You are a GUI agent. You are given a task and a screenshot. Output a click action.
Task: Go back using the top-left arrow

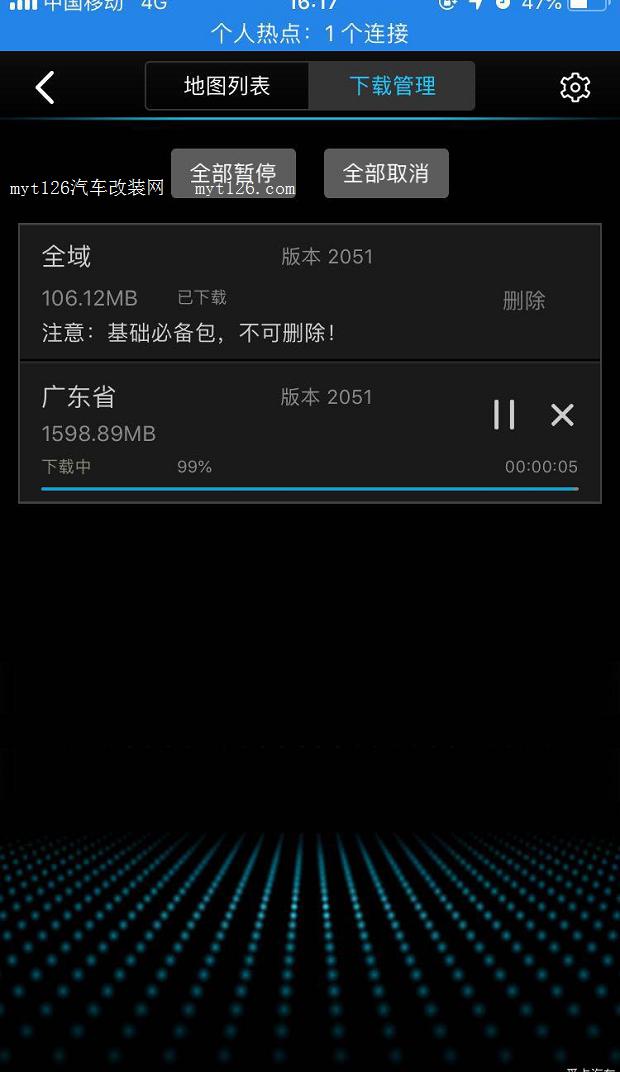click(x=45, y=88)
